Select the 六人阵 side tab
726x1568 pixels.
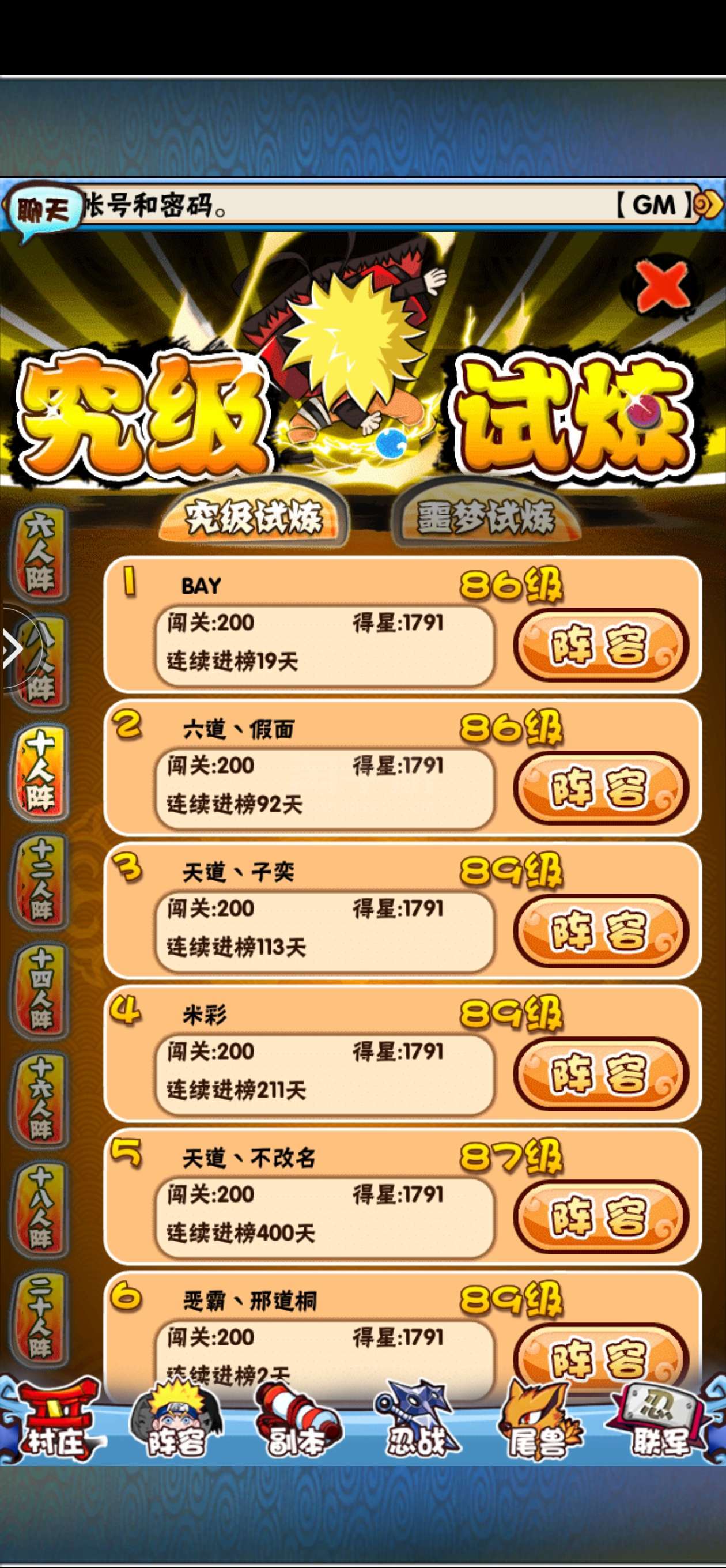pyautogui.click(x=40, y=555)
